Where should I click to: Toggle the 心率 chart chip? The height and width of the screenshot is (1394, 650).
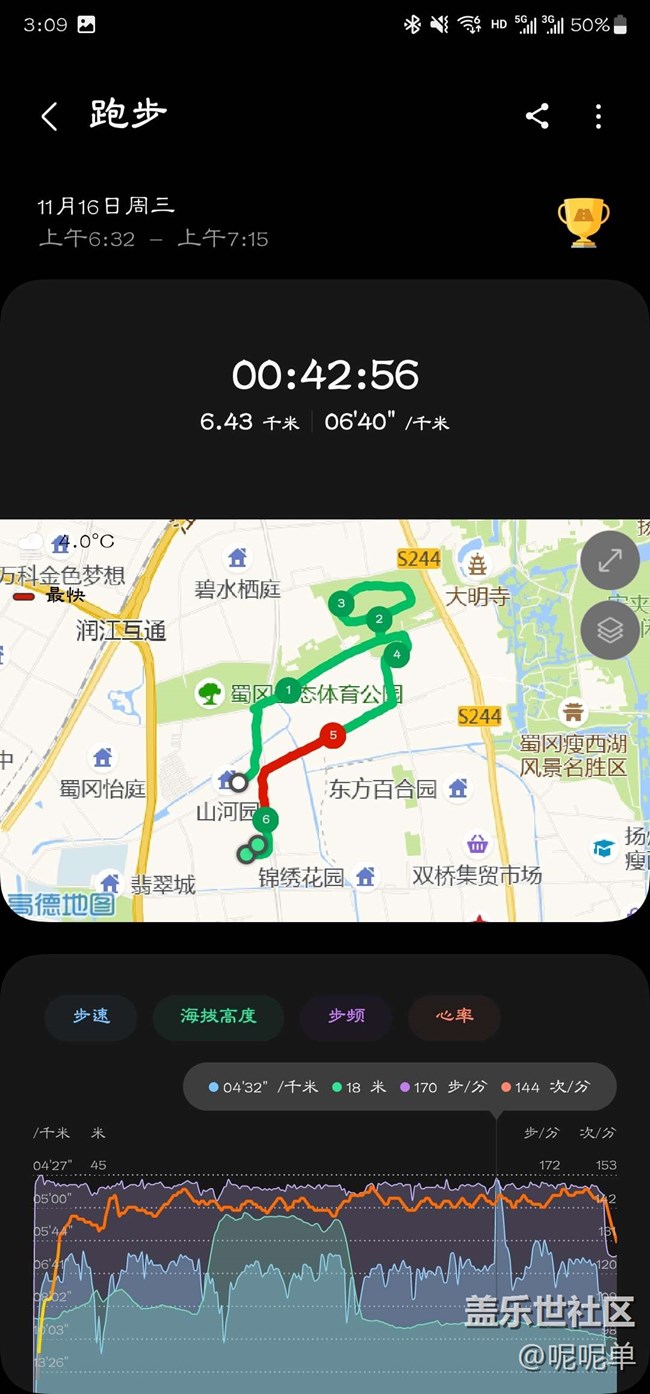454,1016
